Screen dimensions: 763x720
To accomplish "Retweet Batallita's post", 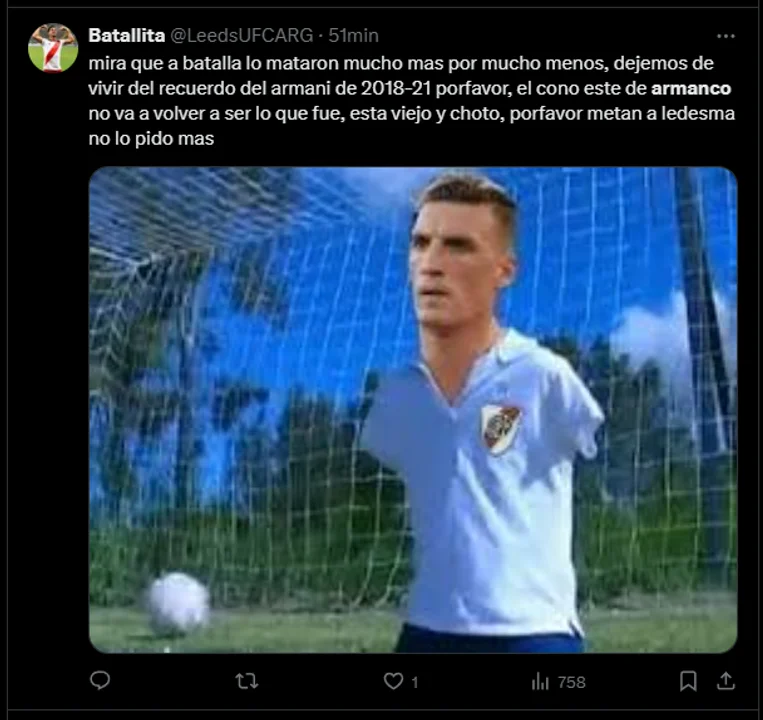I will pyautogui.click(x=246, y=681).
